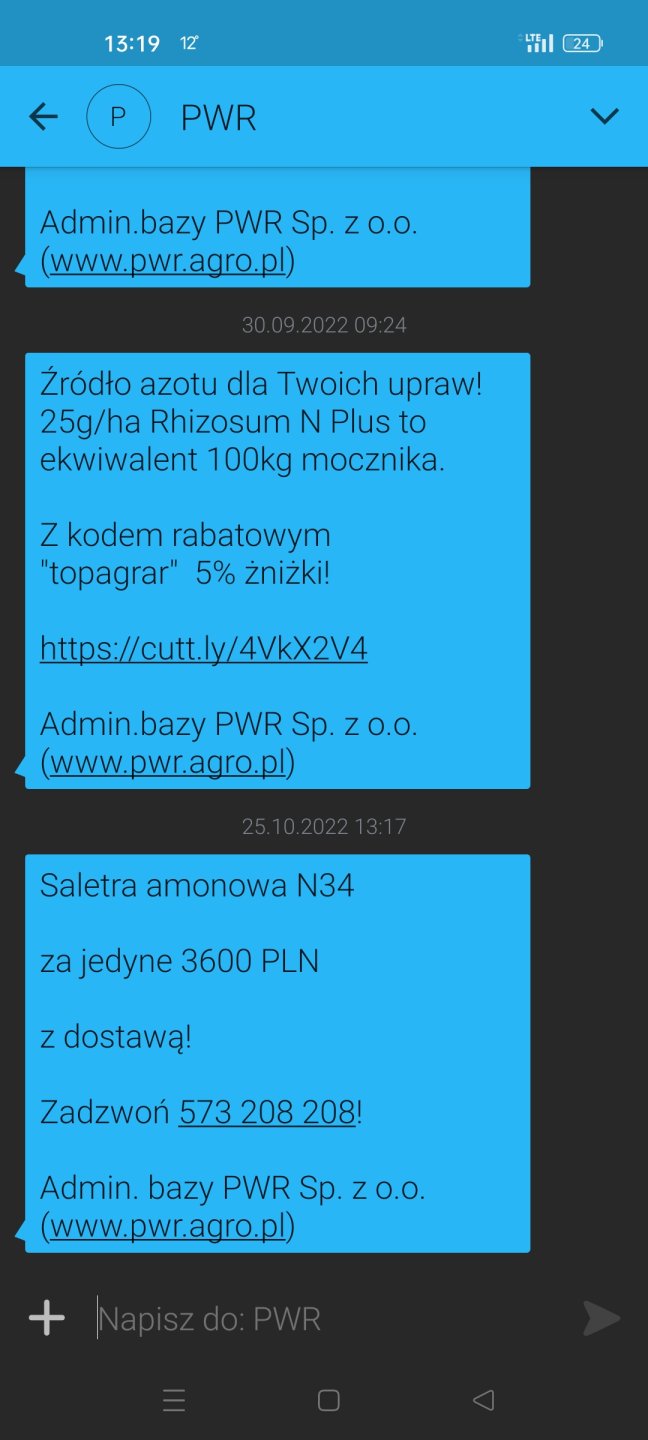Viewport: 648px width, 1440px height.
Task: Open www.pwr.agro.pl link in Saletra amonowa message
Action: click(168, 1226)
